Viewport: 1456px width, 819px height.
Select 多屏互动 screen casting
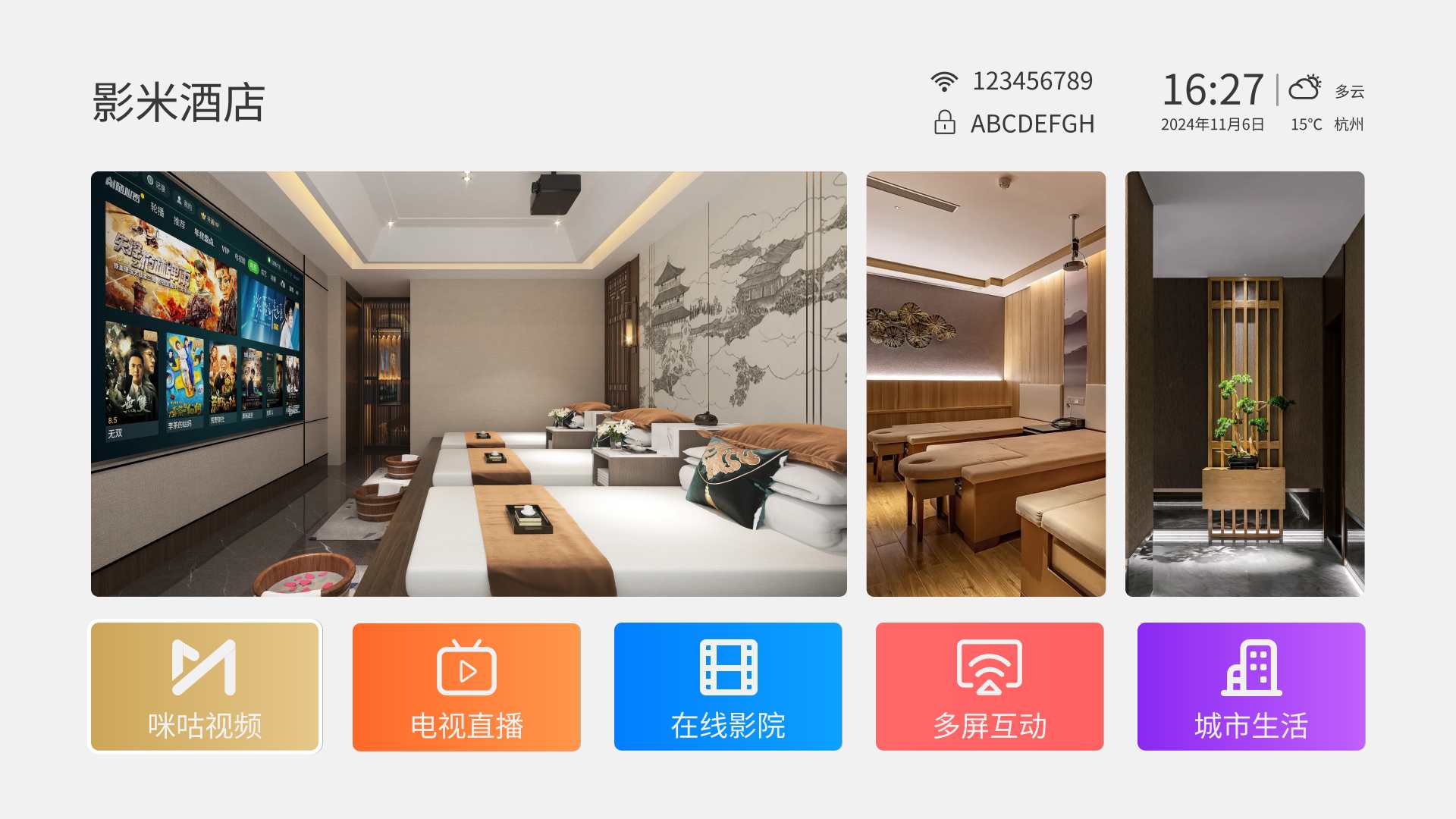pos(990,687)
